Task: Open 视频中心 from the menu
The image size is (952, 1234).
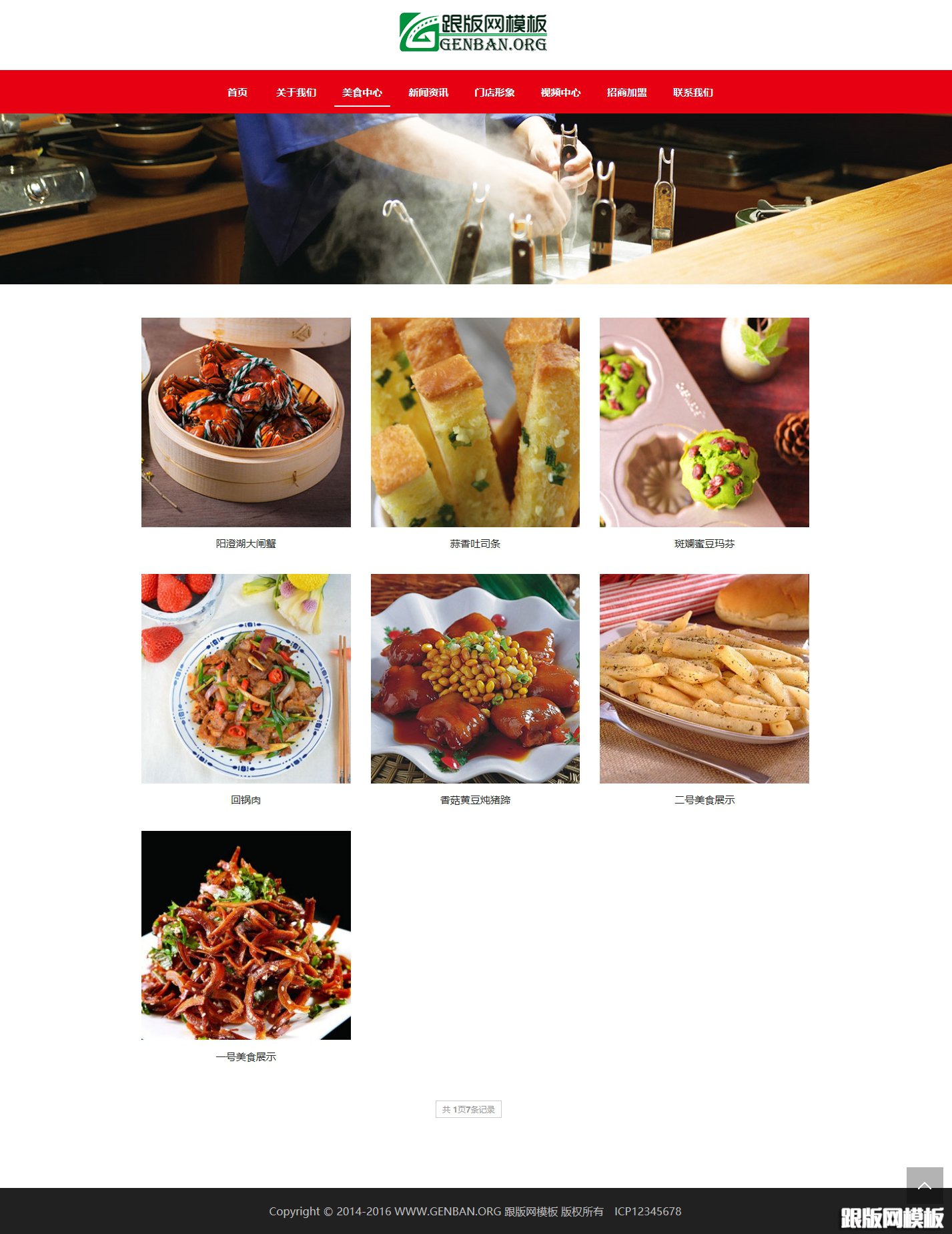Action: pos(560,92)
